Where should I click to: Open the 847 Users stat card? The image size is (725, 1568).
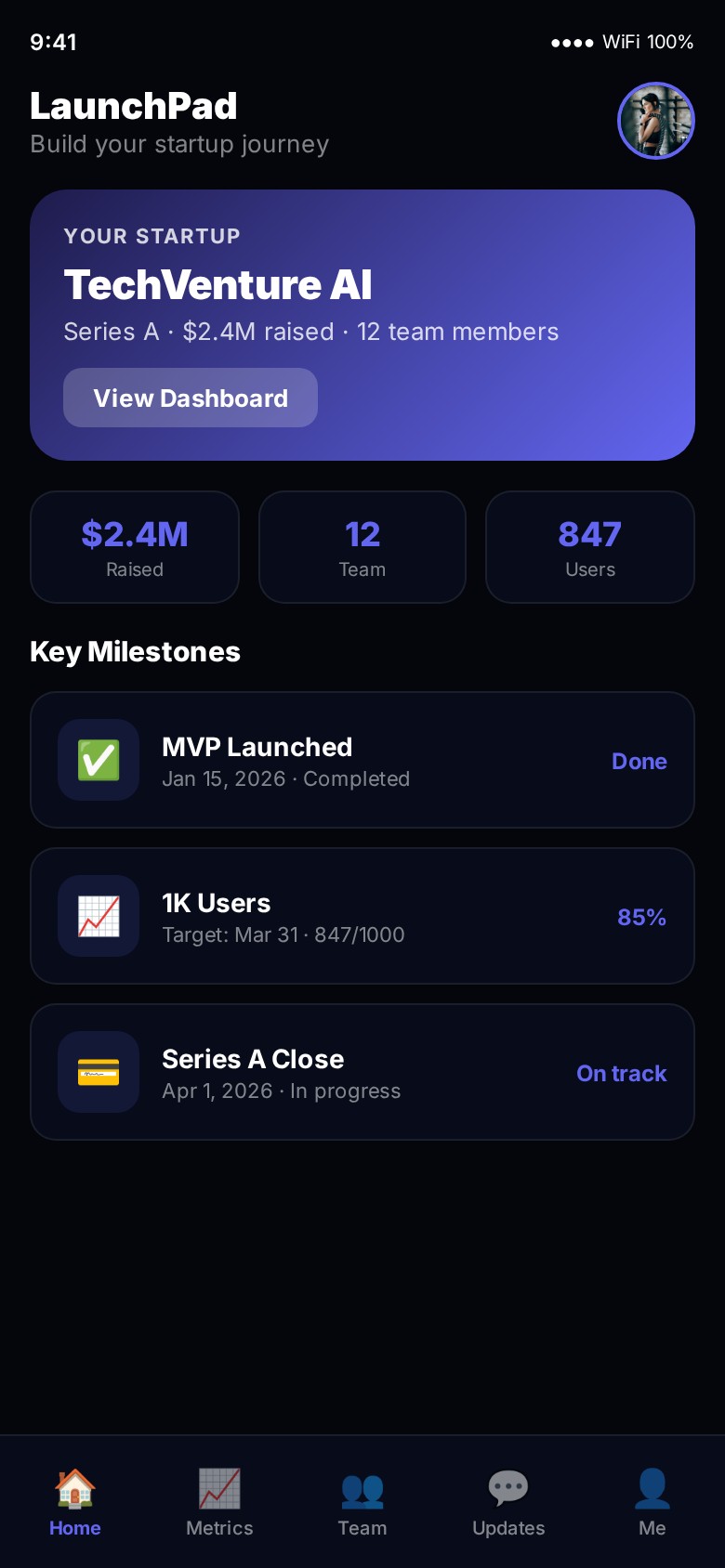590,547
